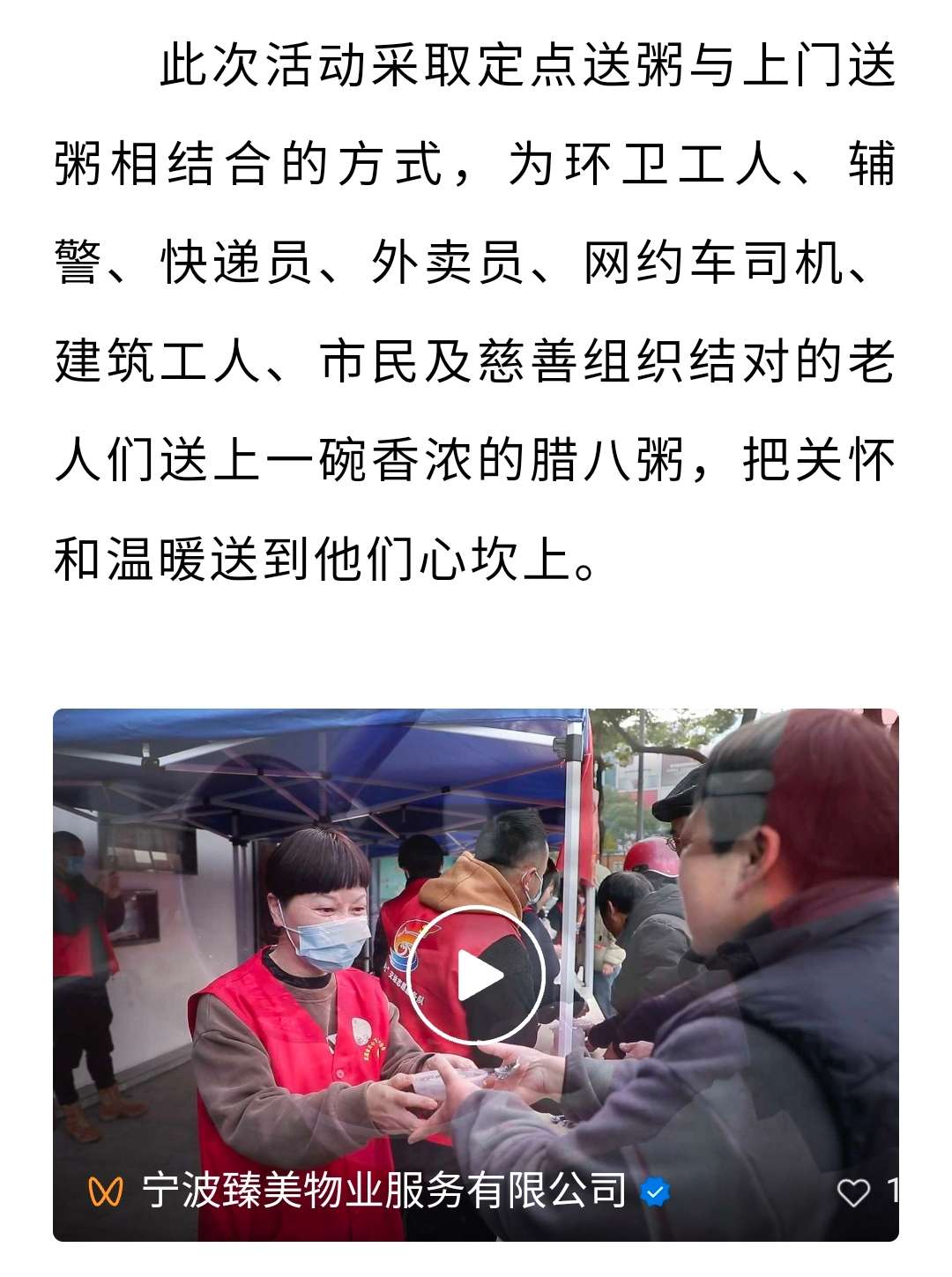Play the embedded porridge-giving video
The height and width of the screenshot is (1277, 952).
tap(477, 976)
